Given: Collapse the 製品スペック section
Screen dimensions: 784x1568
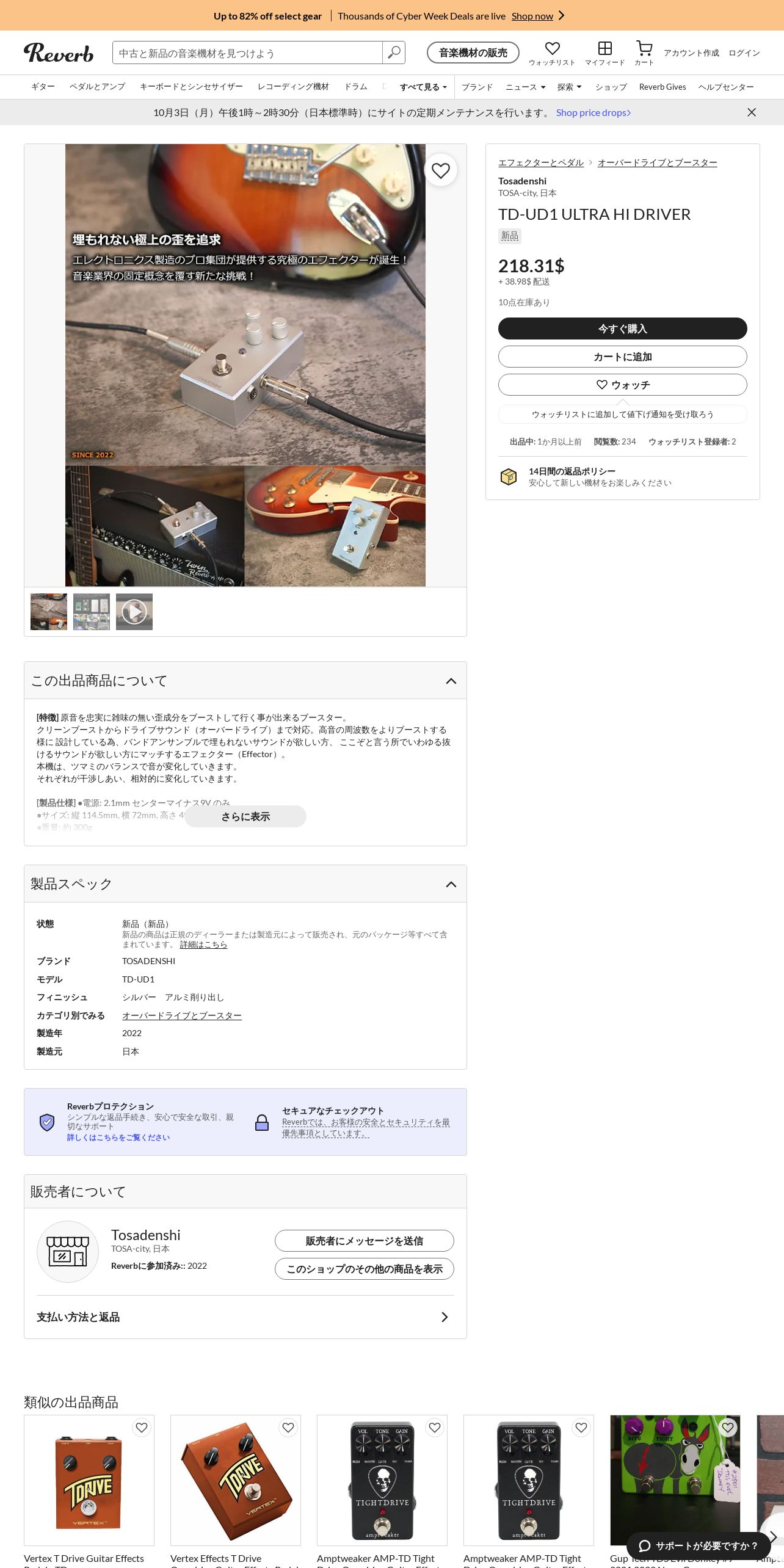Looking at the screenshot, I should (451, 884).
